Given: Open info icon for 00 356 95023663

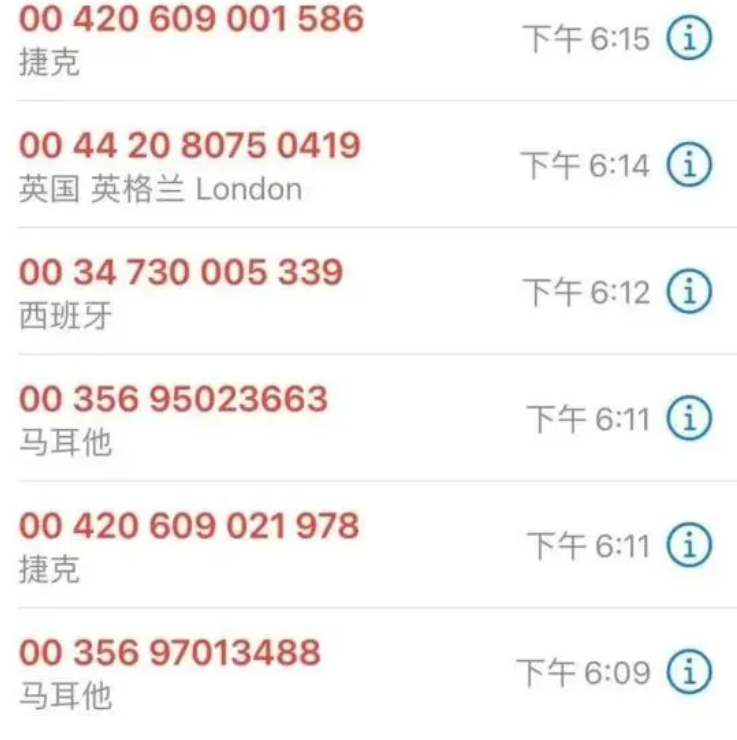Looking at the screenshot, I should tap(689, 418).
